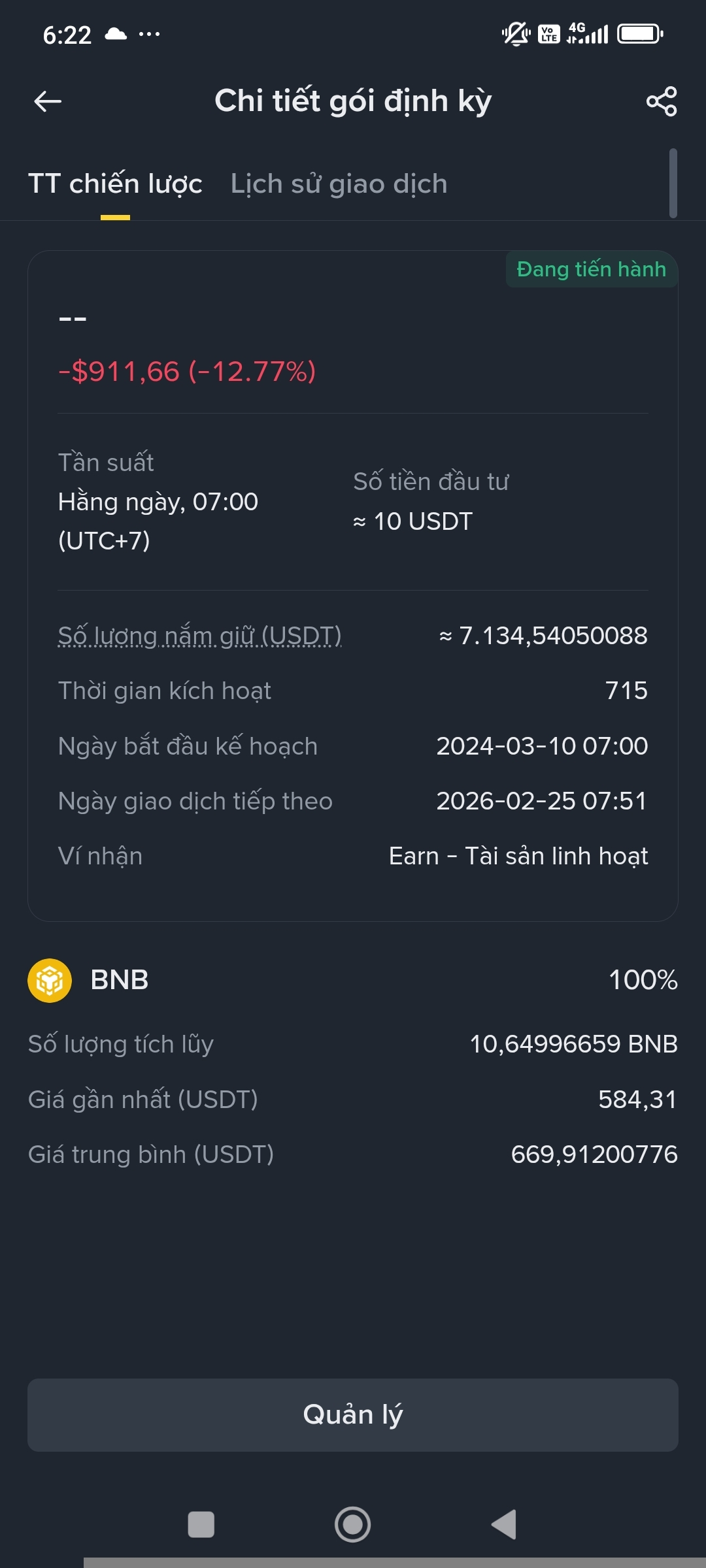Open the Quản lý button
706x1568 pixels.
click(x=353, y=1415)
